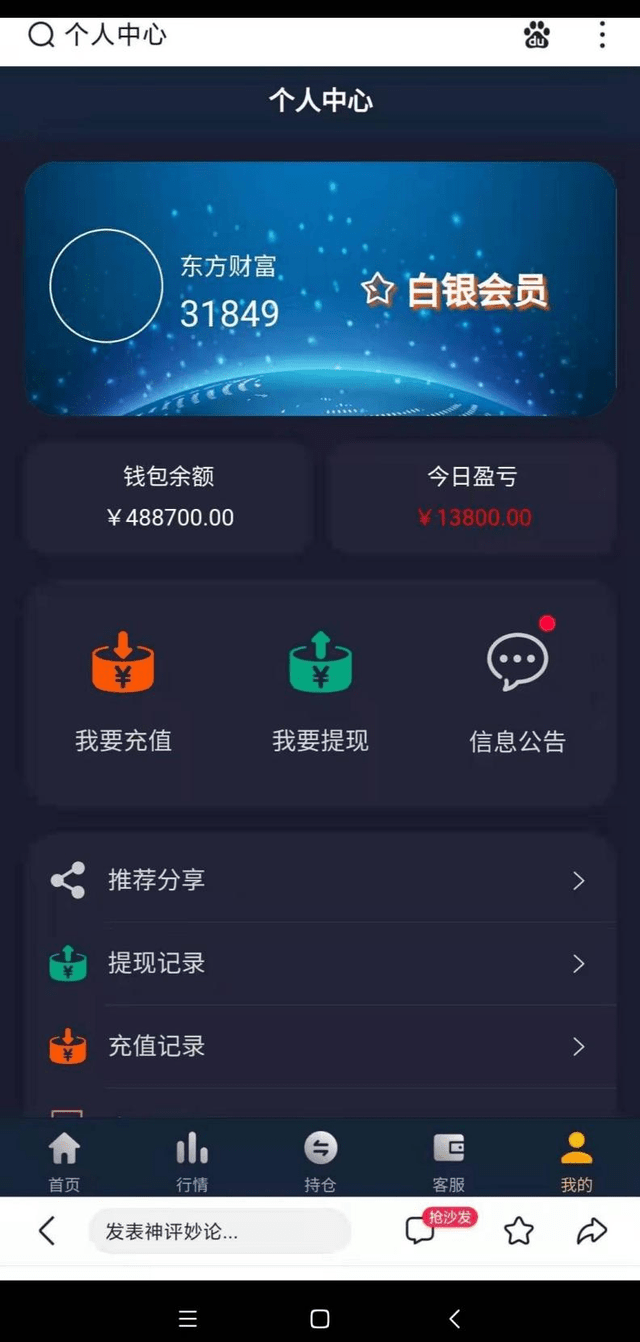Open the 客服 tab

tap(448, 1161)
